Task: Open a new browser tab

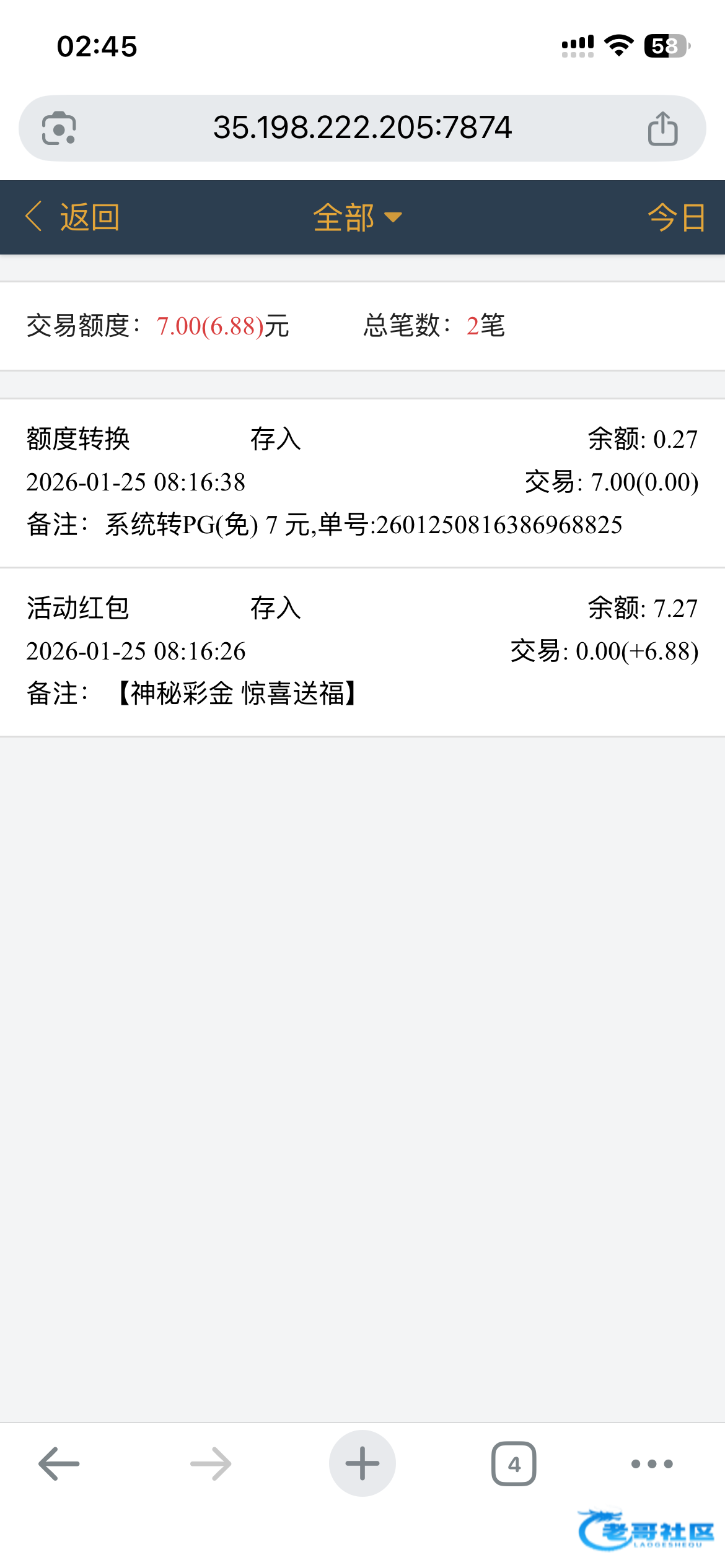Action: click(x=362, y=1464)
